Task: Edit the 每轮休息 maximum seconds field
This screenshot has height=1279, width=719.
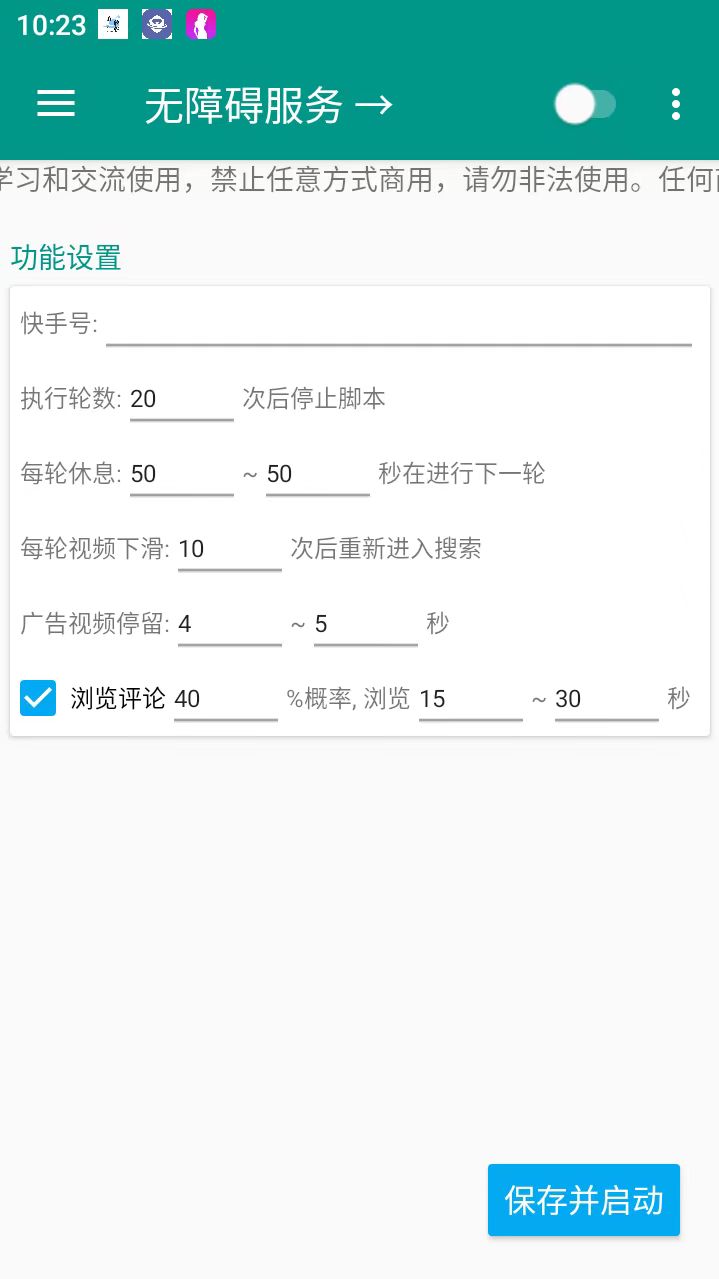Action: pos(317,474)
